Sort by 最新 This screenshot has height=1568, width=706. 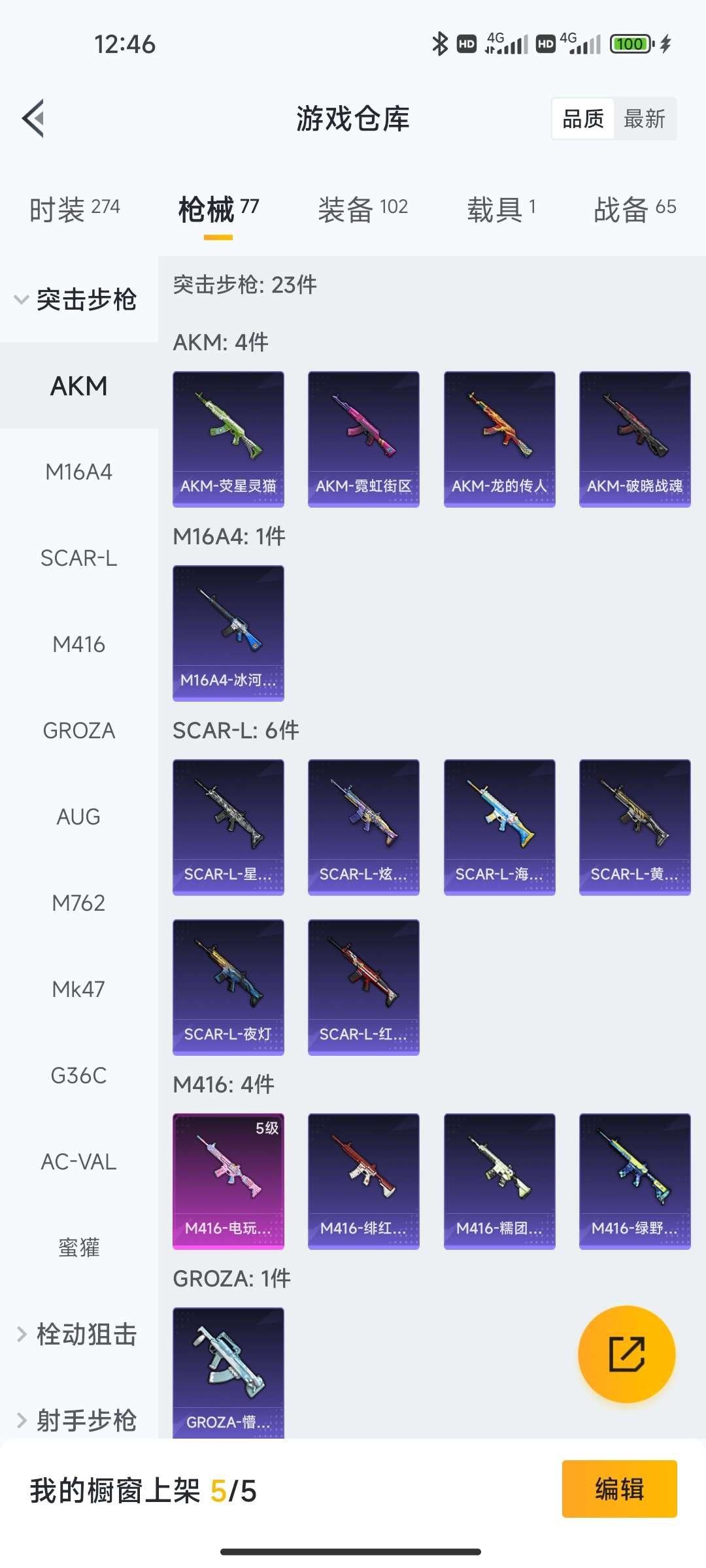pos(644,119)
